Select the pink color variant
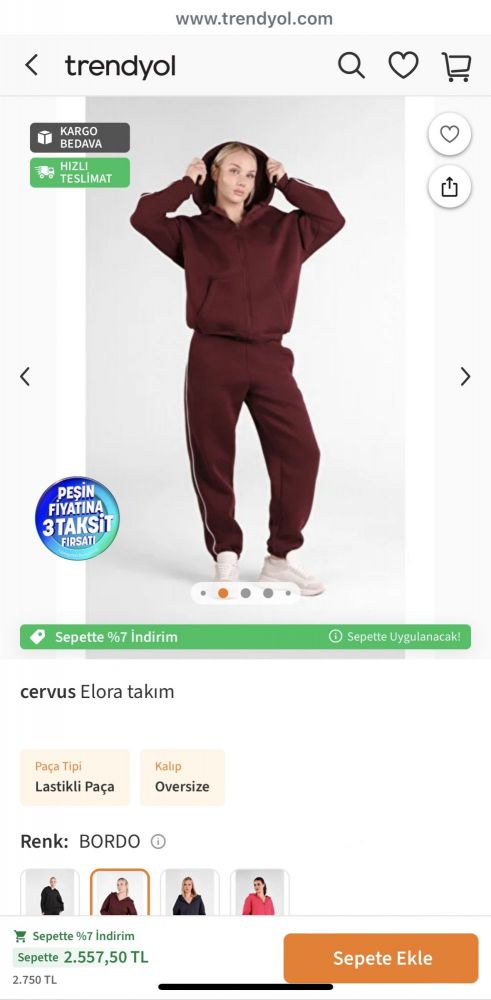The height and width of the screenshot is (1000, 491). click(260, 893)
